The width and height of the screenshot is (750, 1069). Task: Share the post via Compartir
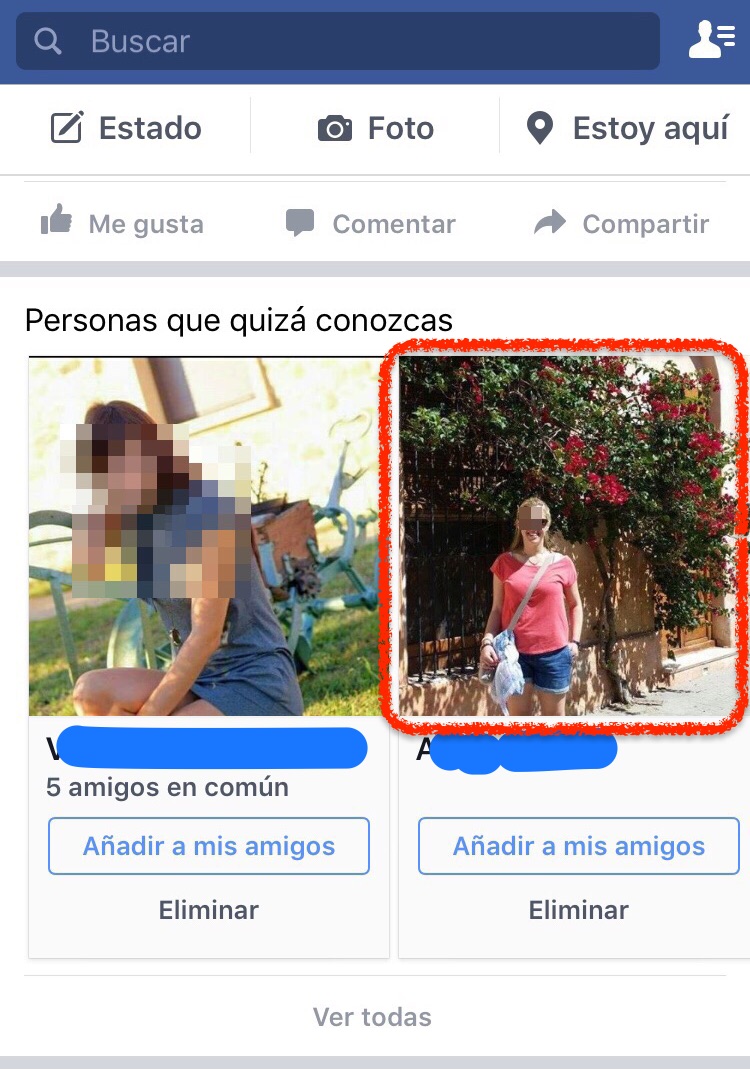[x=621, y=223]
